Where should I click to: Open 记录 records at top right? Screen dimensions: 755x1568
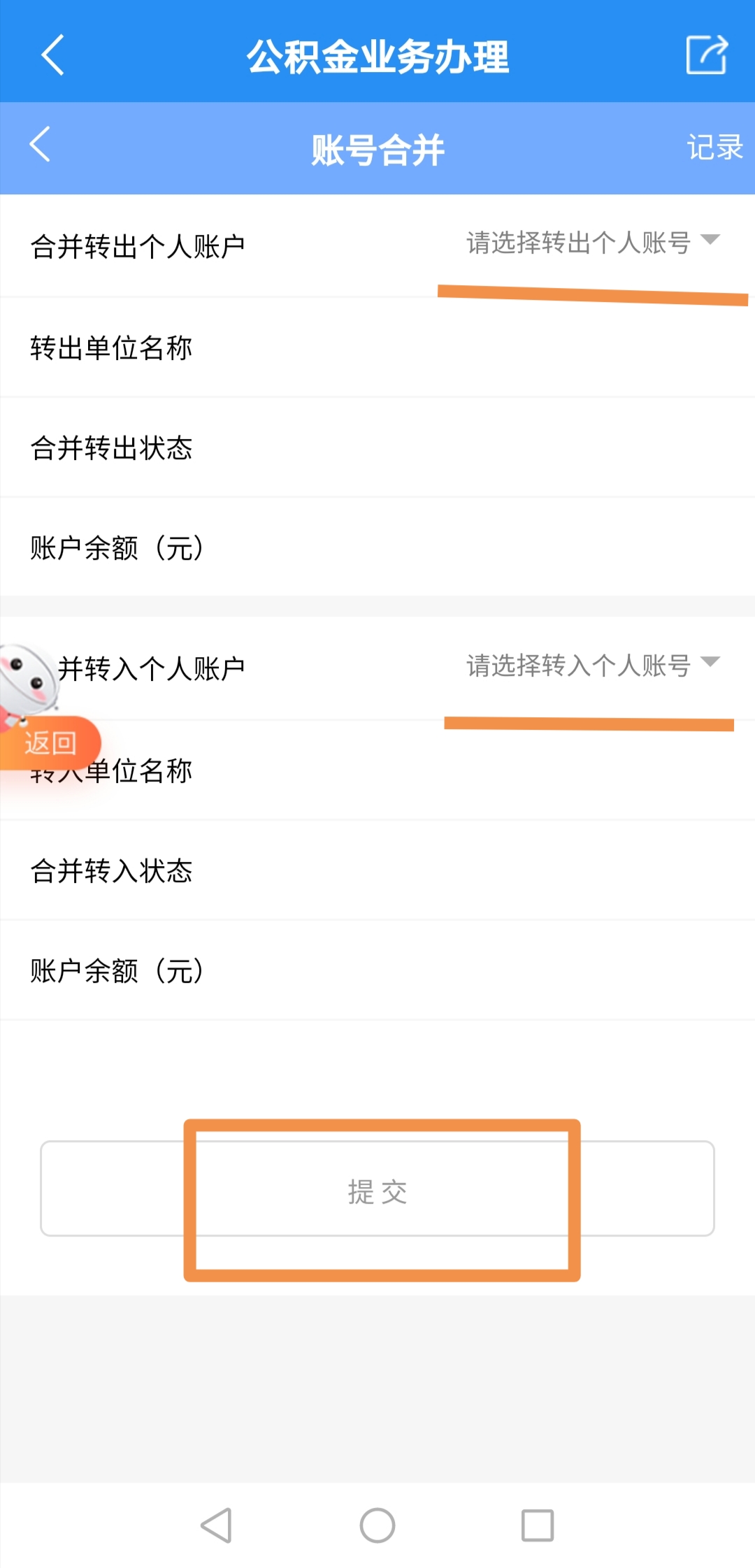[x=714, y=145]
